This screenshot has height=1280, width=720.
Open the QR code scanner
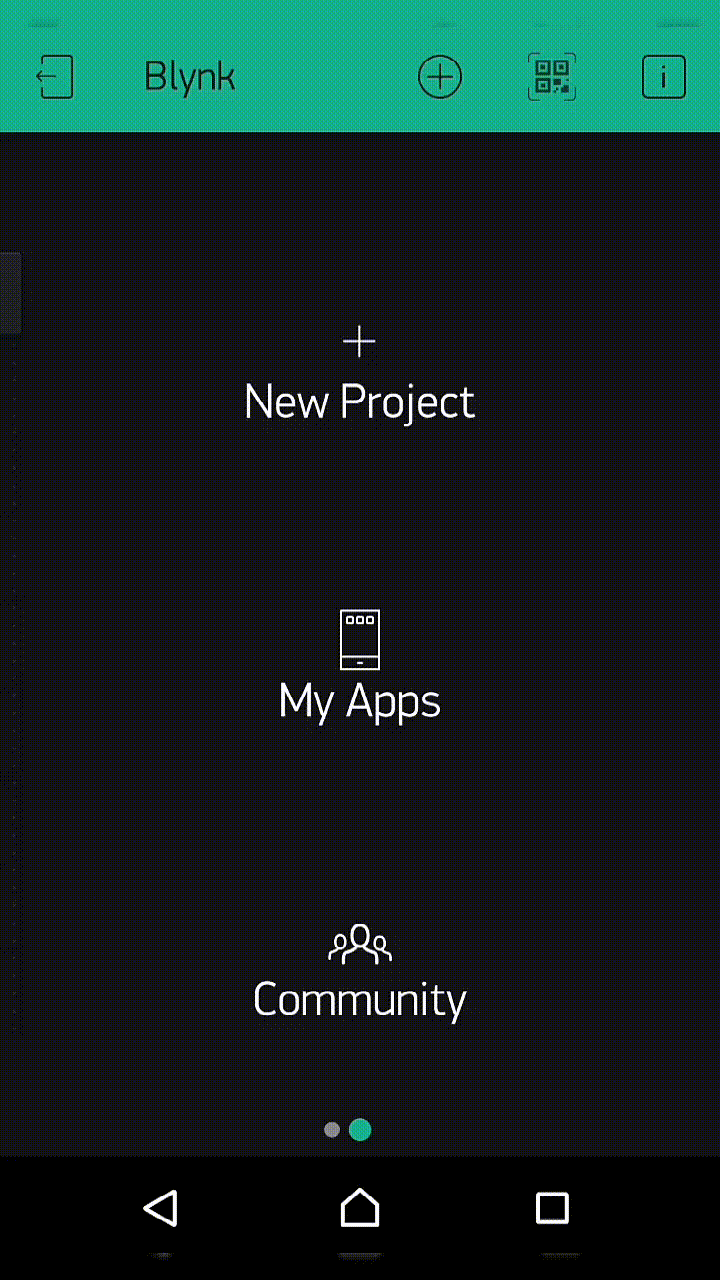click(x=552, y=77)
